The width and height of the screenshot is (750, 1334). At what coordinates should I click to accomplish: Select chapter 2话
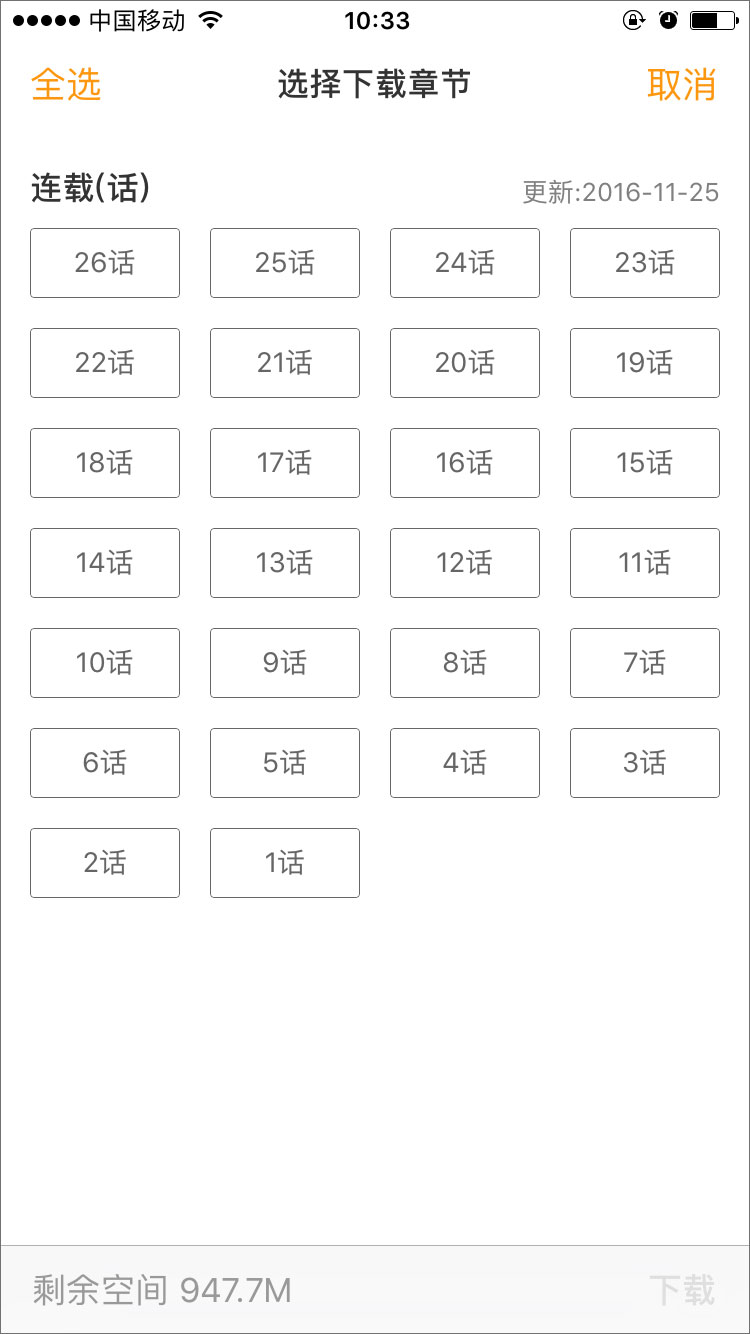105,863
